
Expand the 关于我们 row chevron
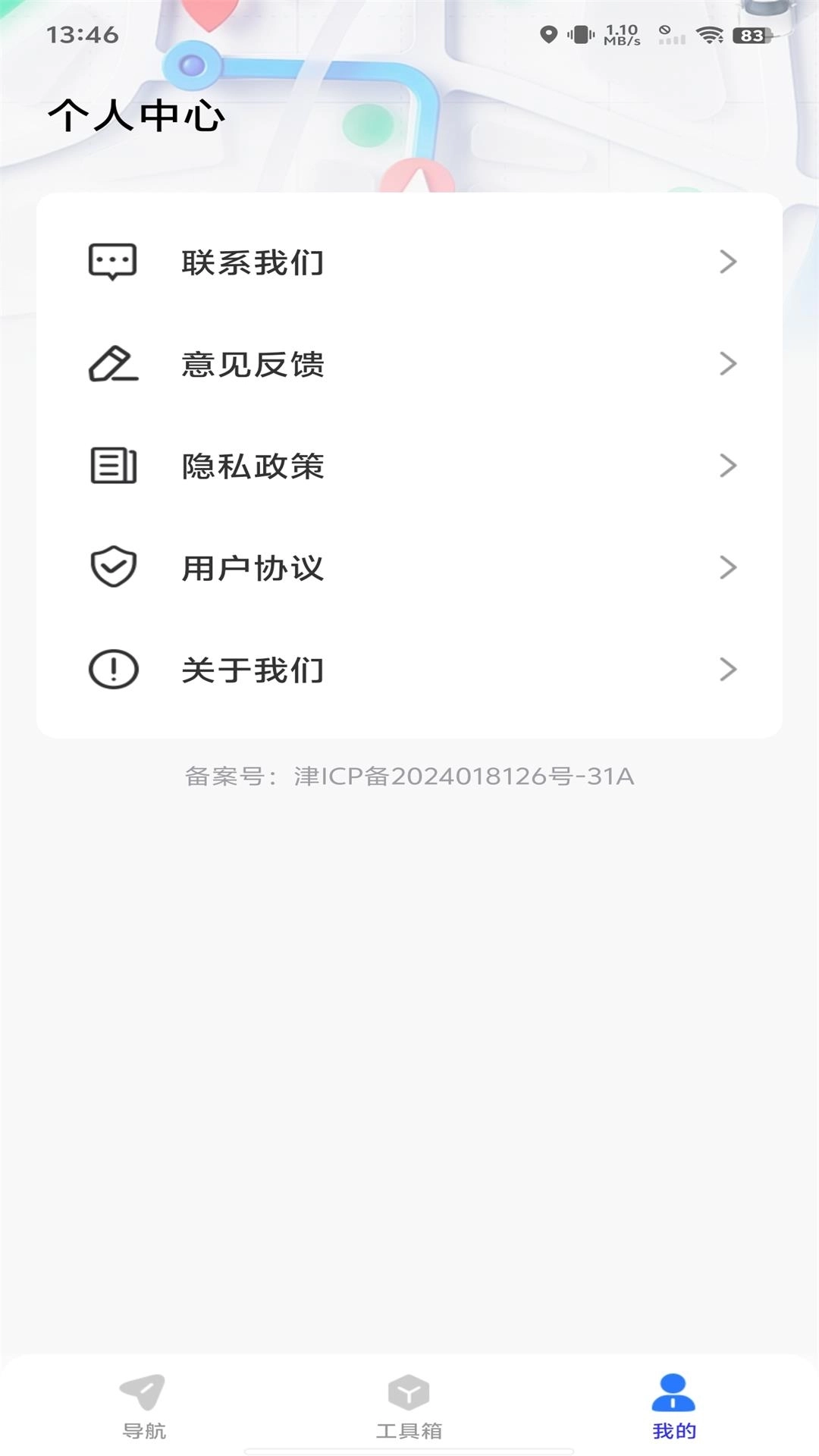point(729,670)
